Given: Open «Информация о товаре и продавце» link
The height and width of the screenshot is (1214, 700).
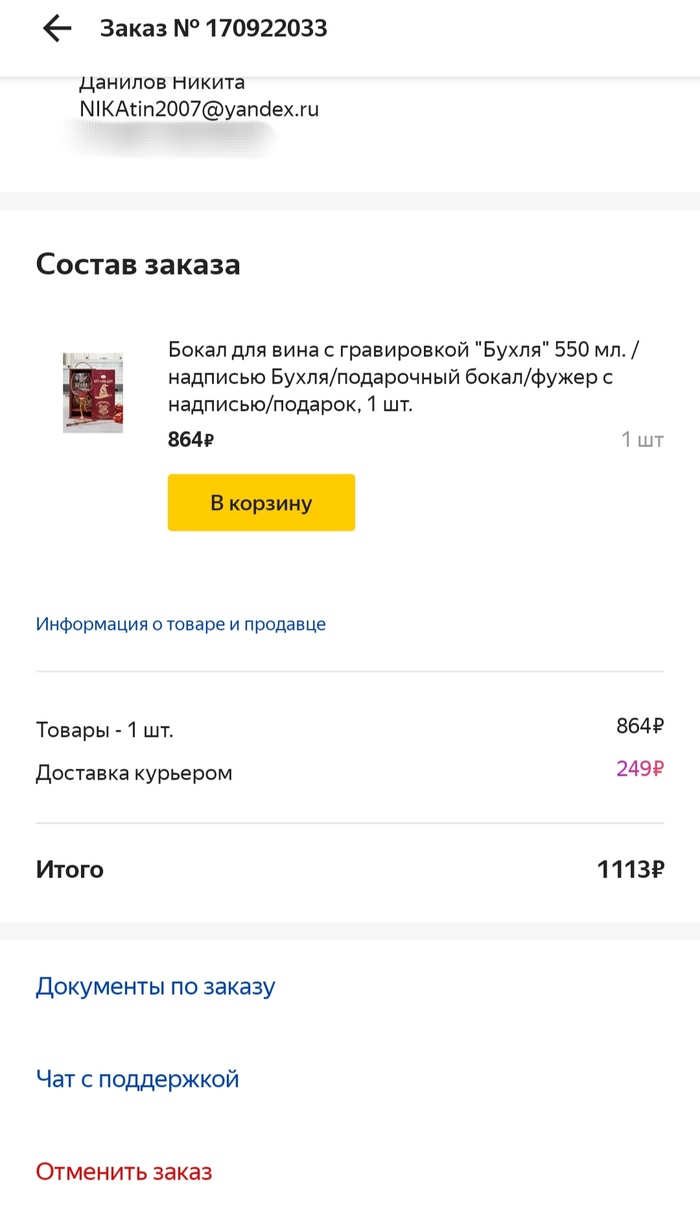Looking at the screenshot, I should tap(181, 624).
